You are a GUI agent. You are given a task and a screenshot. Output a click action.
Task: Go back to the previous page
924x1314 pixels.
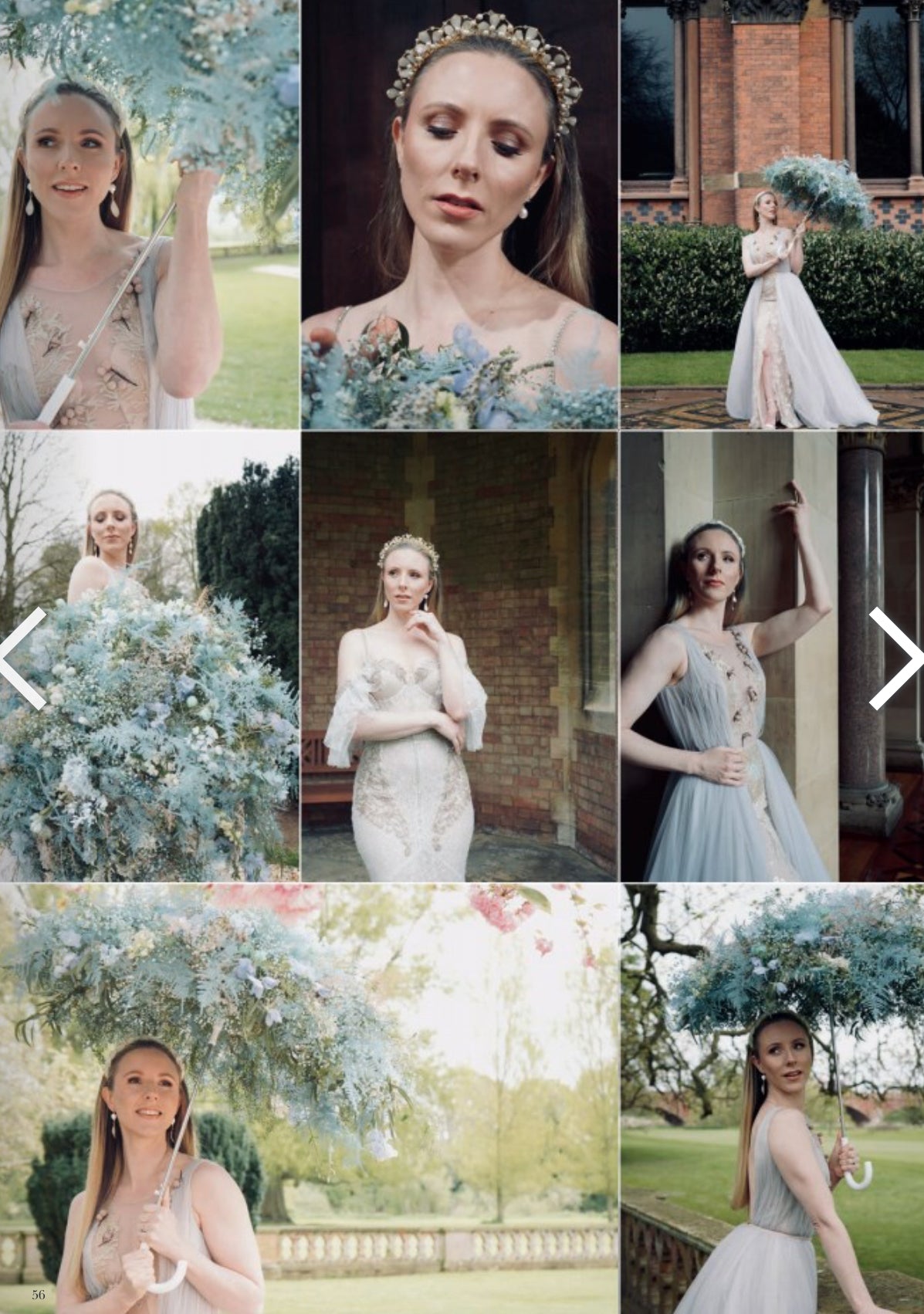click(23, 658)
